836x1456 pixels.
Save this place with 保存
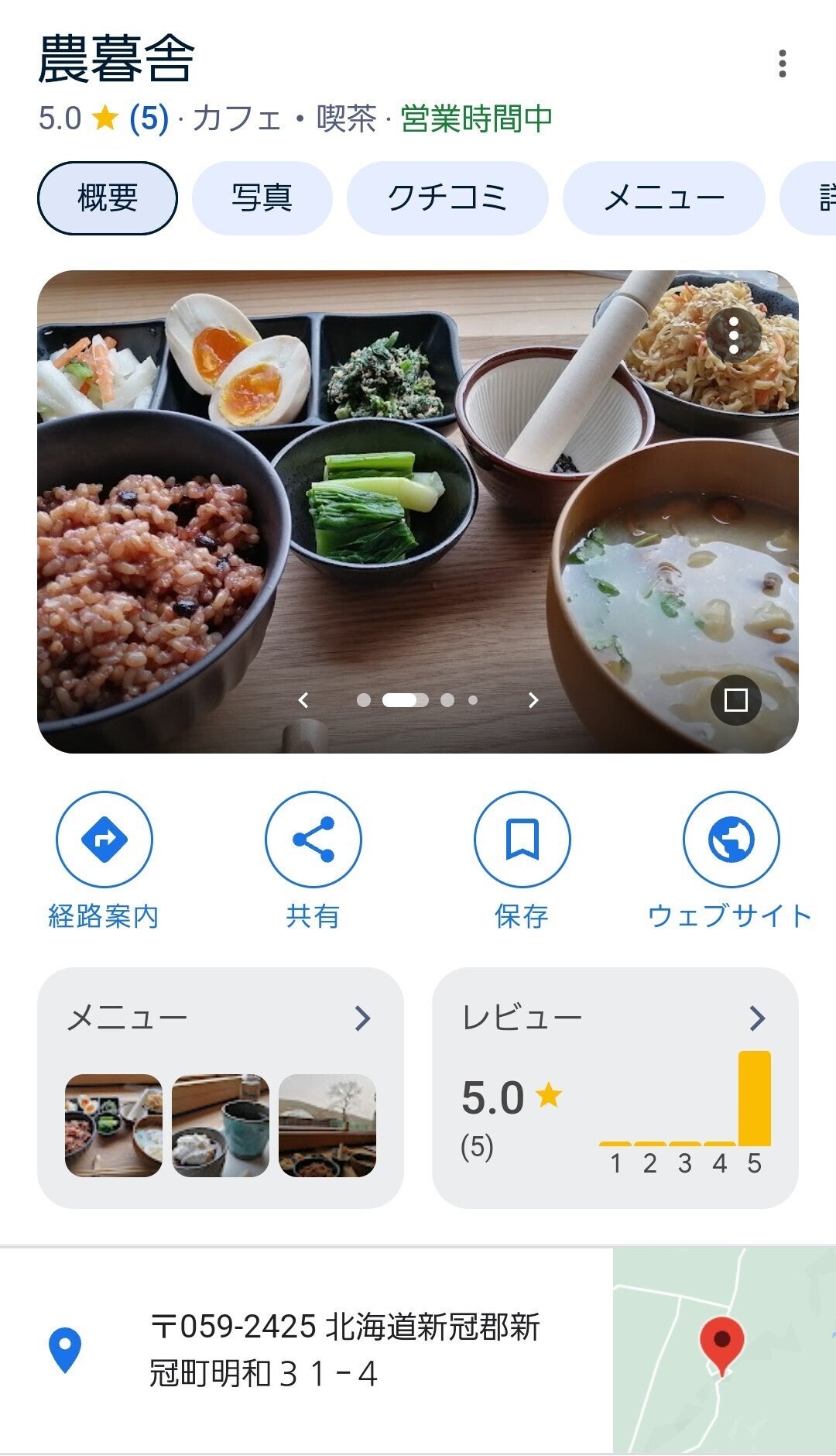pos(522,860)
